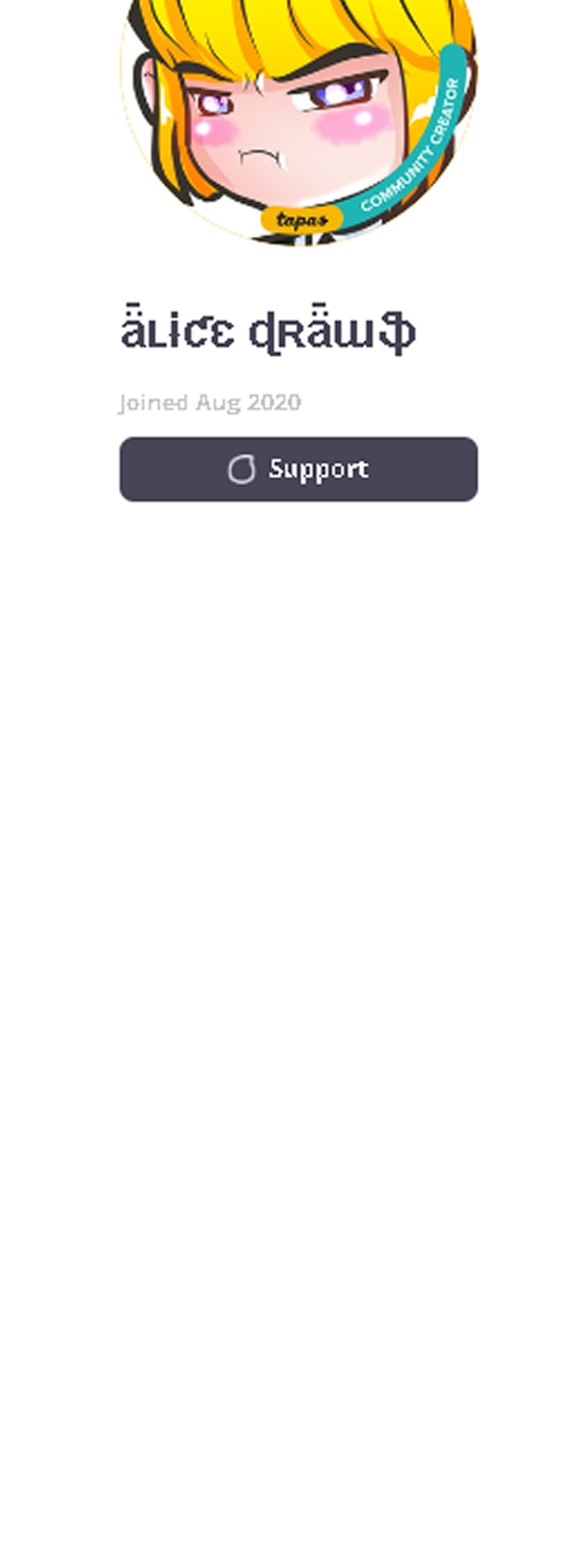
Task: Tap the Support button
Action: point(298,469)
